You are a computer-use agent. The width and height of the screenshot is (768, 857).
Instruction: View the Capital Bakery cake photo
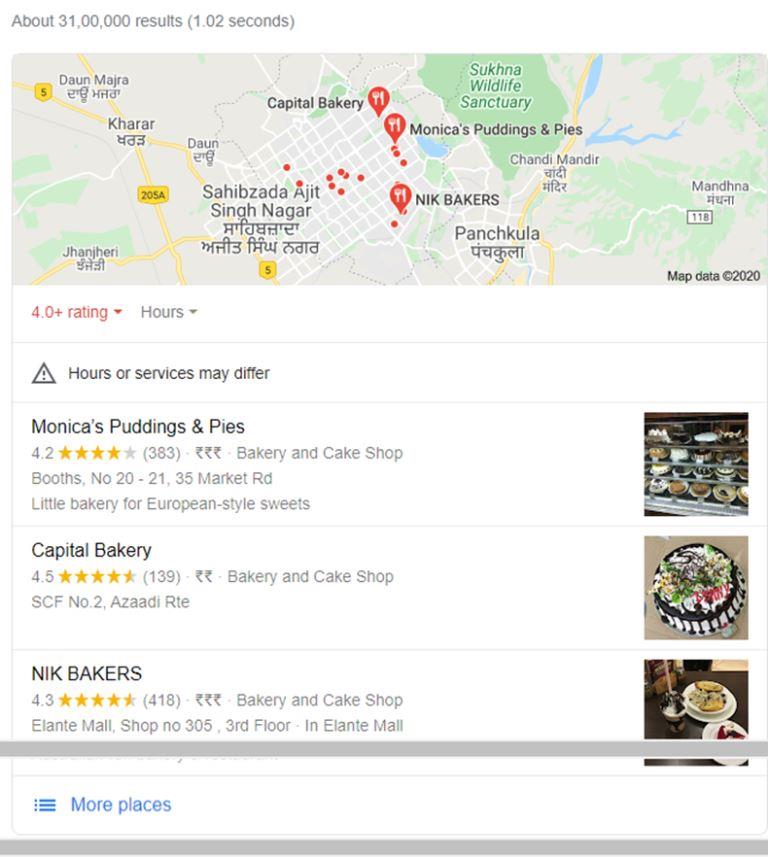[696, 588]
